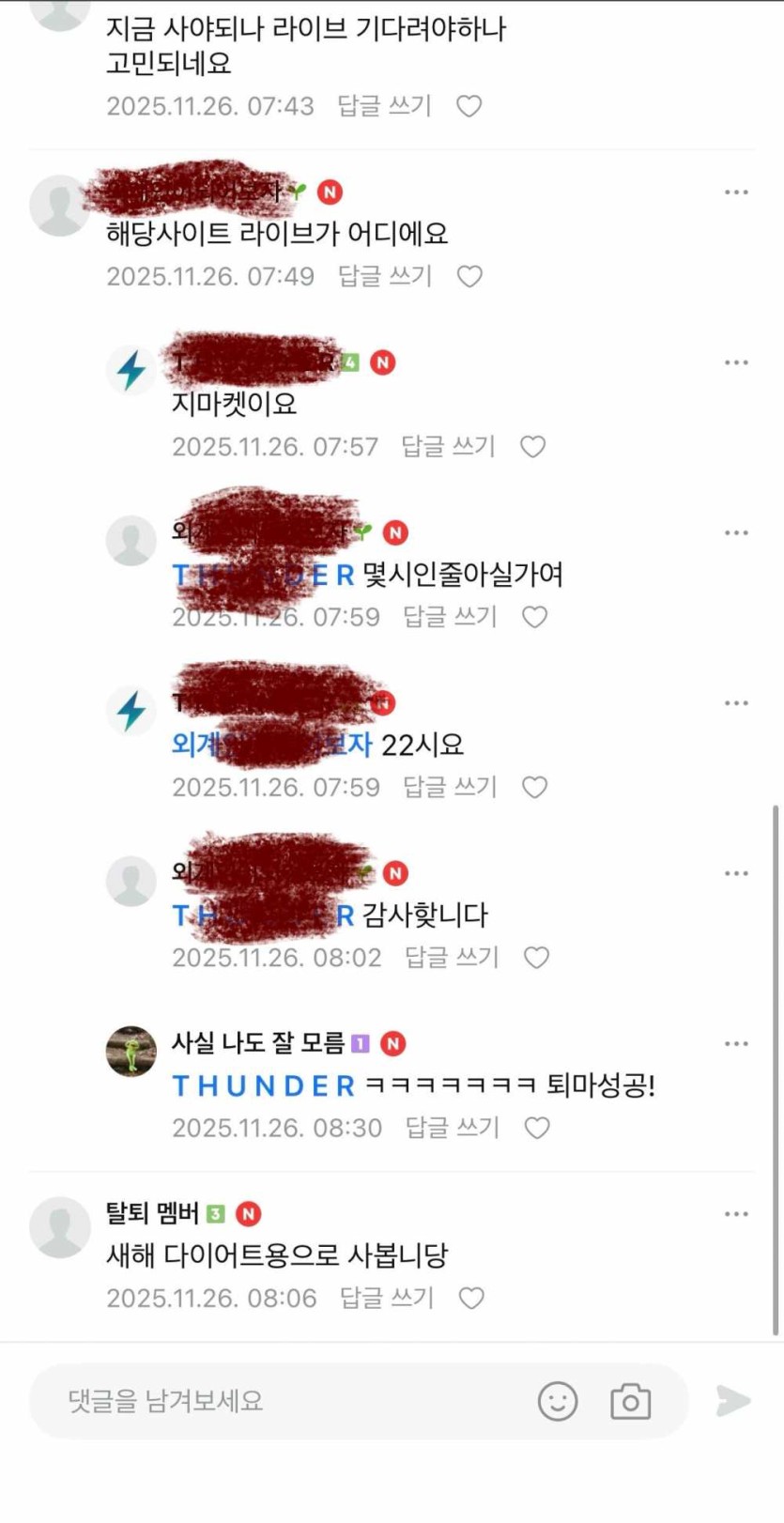Like the '감사핮니다' reply
The image size is (784, 1523).
[x=536, y=957]
